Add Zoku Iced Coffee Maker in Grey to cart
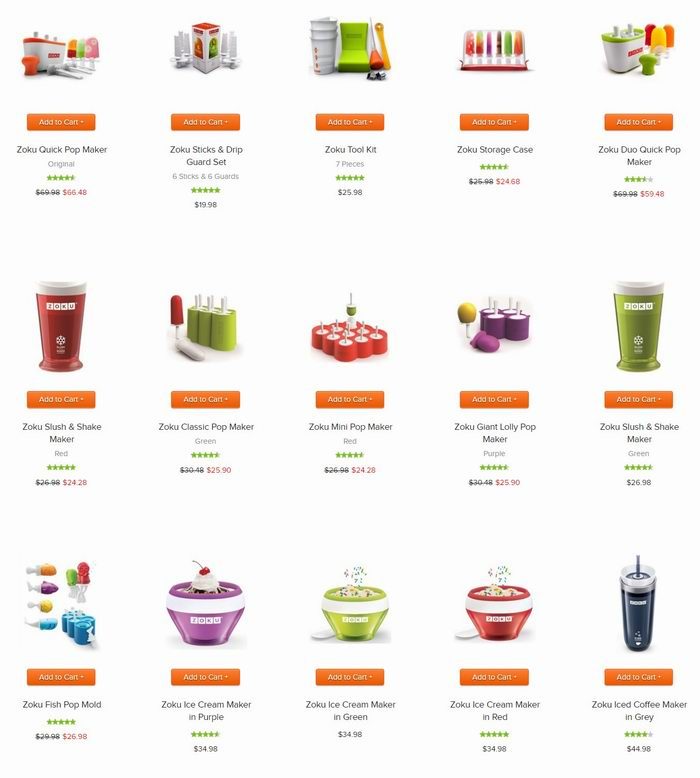This screenshot has width=700, height=778. (x=638, y=677)
